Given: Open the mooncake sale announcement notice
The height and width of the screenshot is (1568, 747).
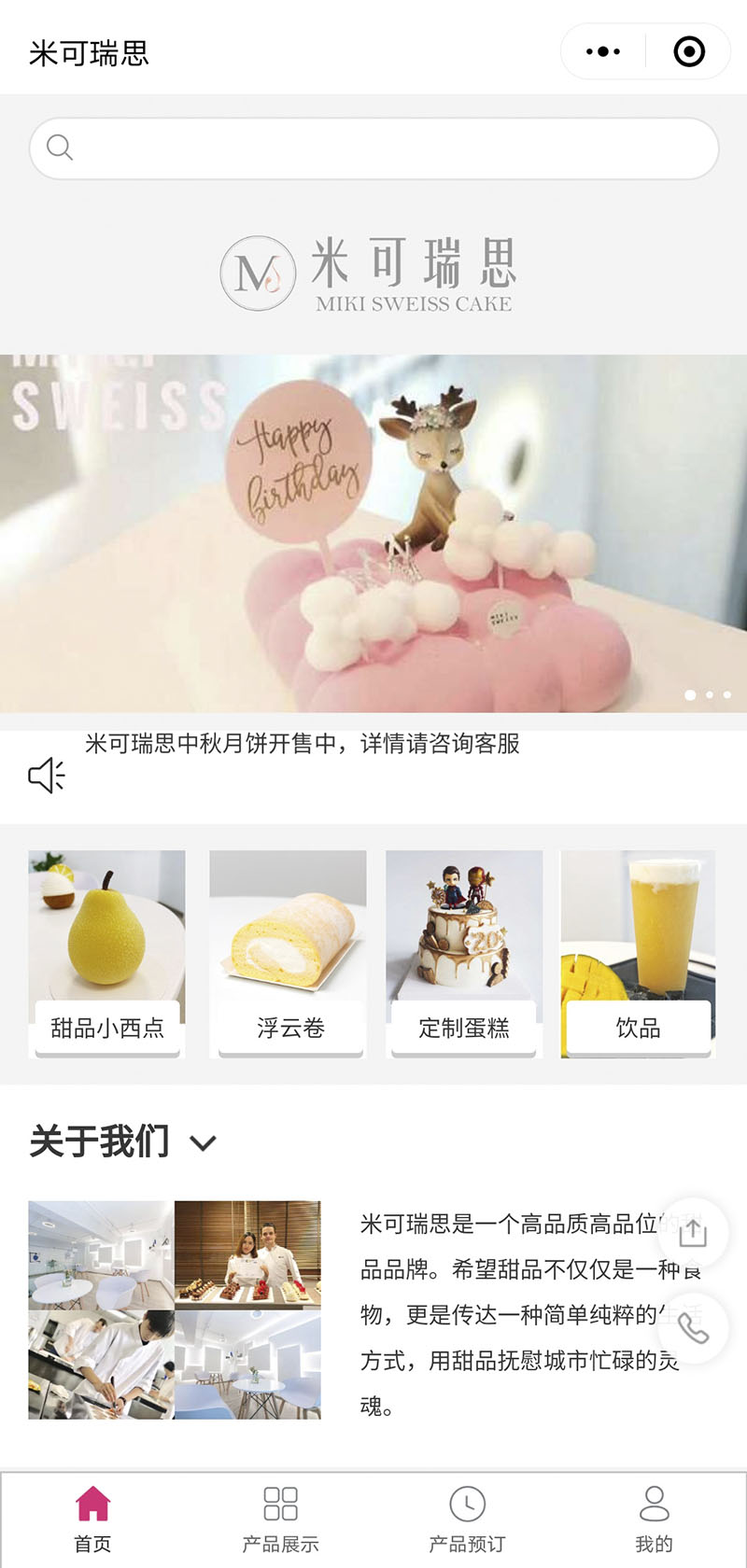Looking at the screenshot, I should pyautogui.click(x=302, y=744).
